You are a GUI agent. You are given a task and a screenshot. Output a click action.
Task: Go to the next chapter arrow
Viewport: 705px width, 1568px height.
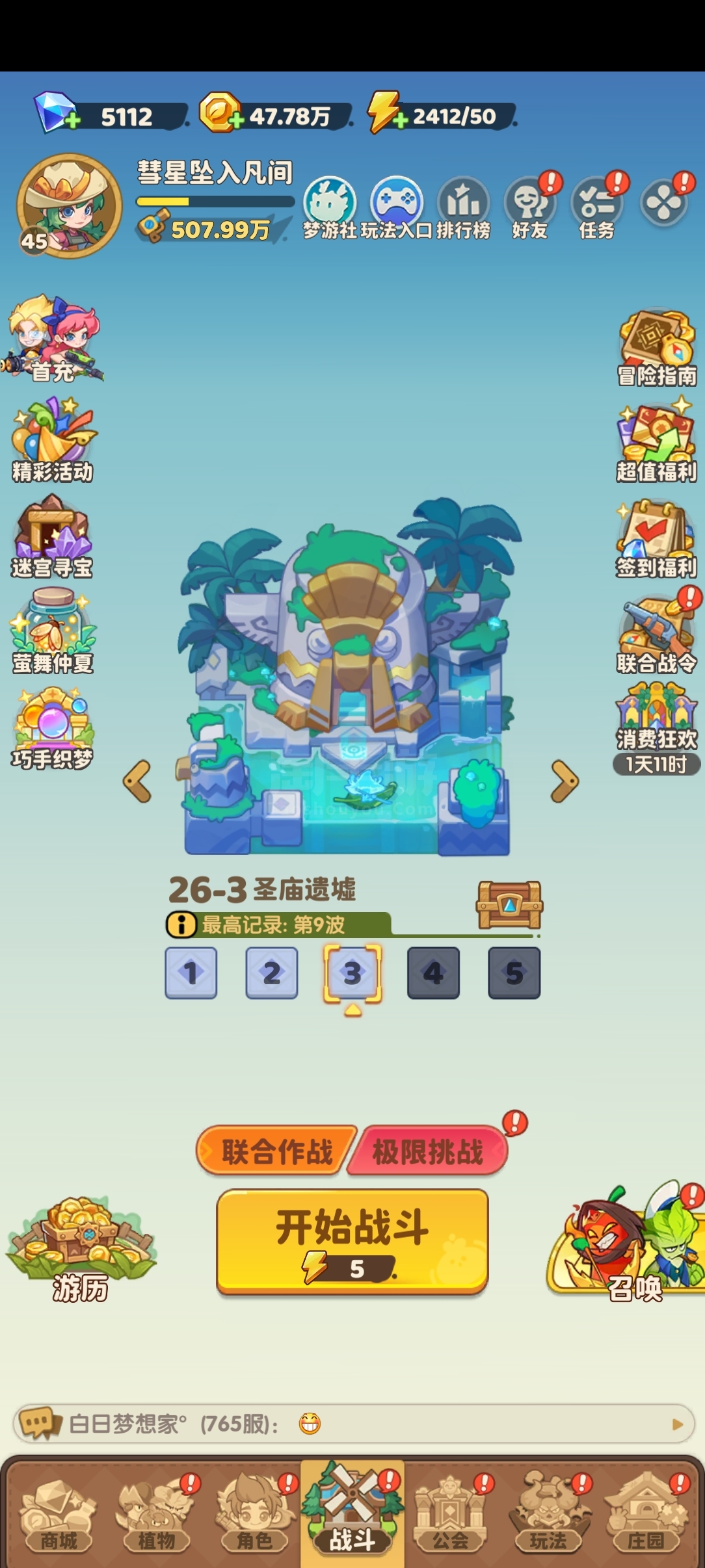[565, 781]
